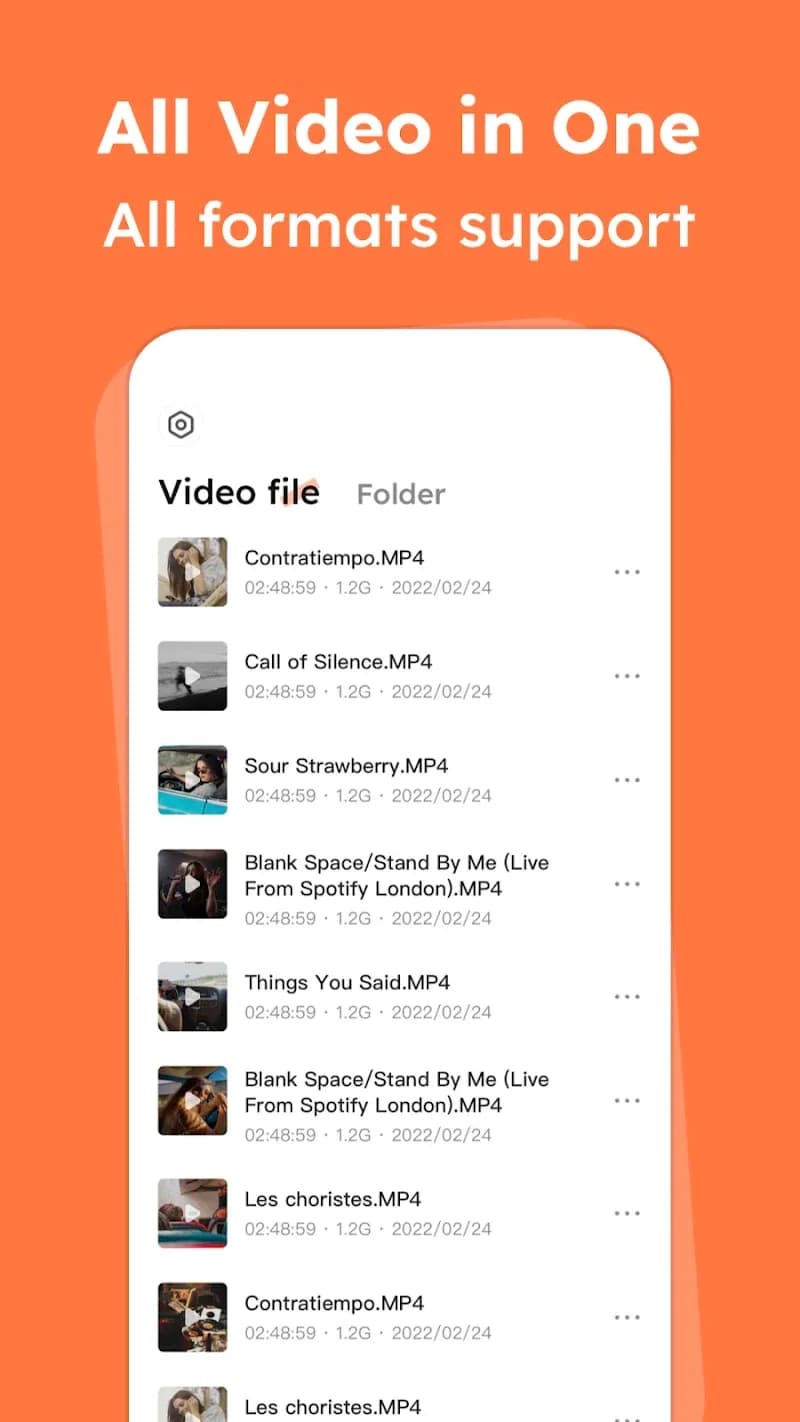
Task: Open Call of Silence.MP4 by its title
Action: tap(338, 661)
